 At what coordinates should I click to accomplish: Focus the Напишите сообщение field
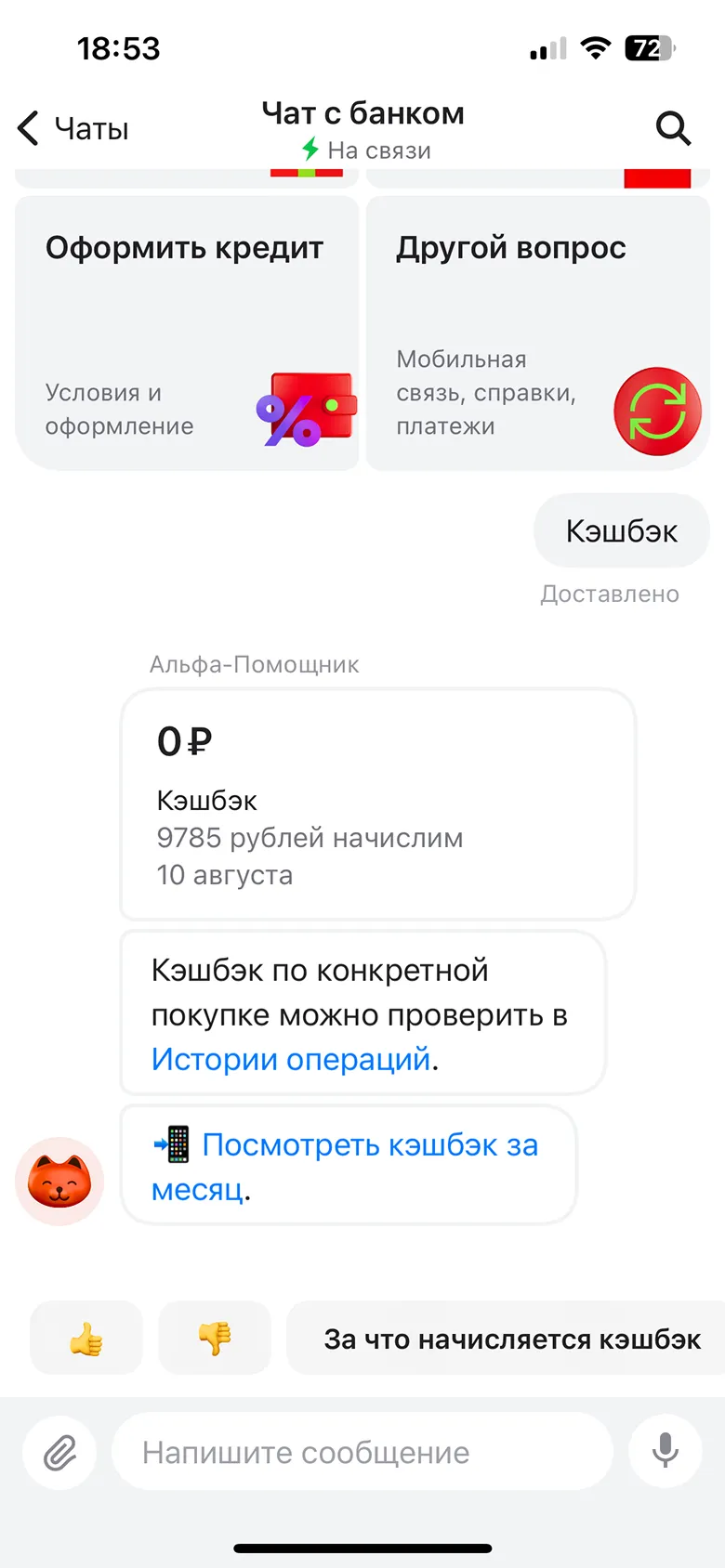tap(362, 1452)
